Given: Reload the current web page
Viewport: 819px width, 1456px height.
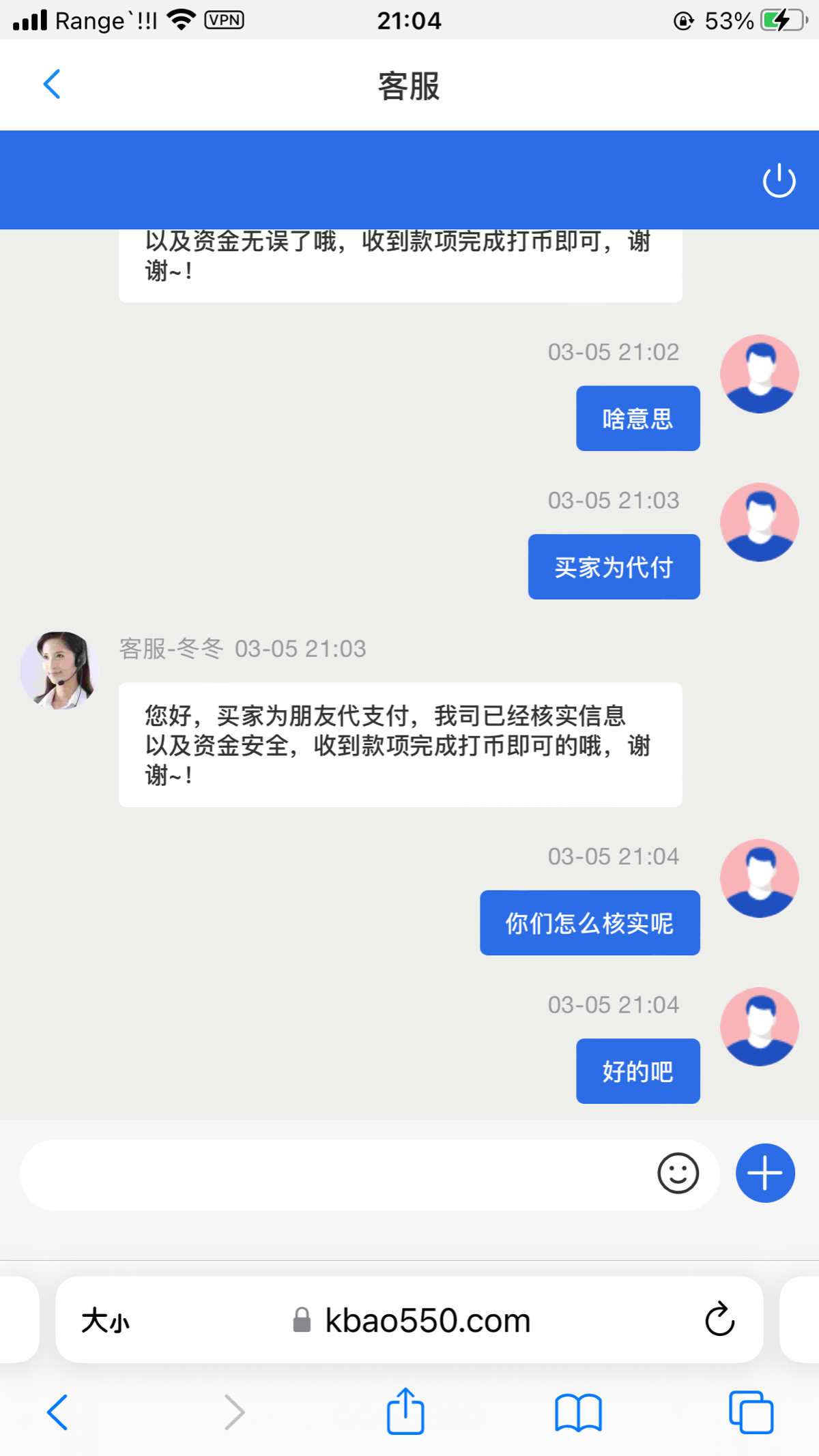Looking at the screenshot, I should pyautogui.click(x=719, y=1320).
